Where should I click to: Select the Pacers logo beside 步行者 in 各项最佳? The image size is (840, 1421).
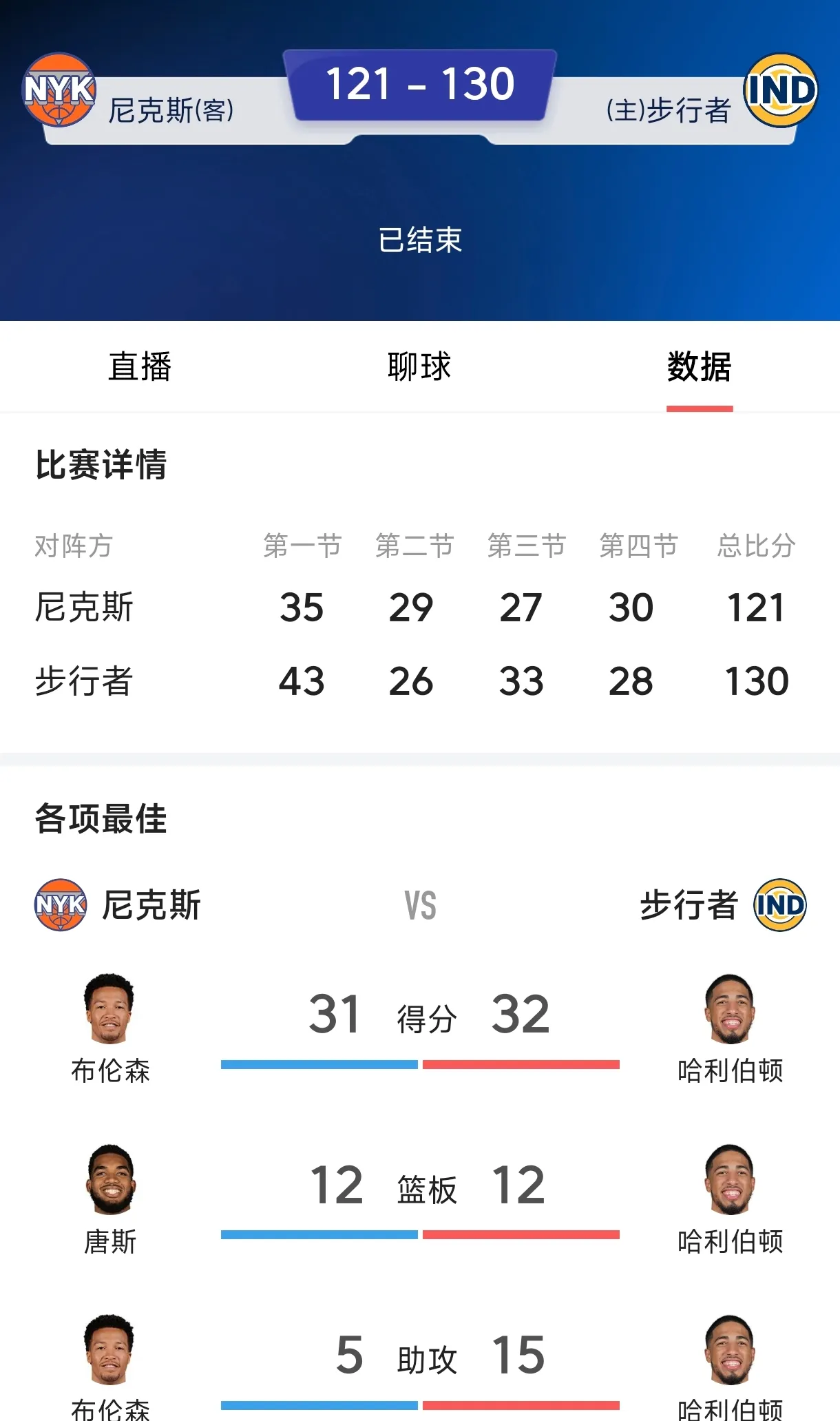tap(780, 906)
